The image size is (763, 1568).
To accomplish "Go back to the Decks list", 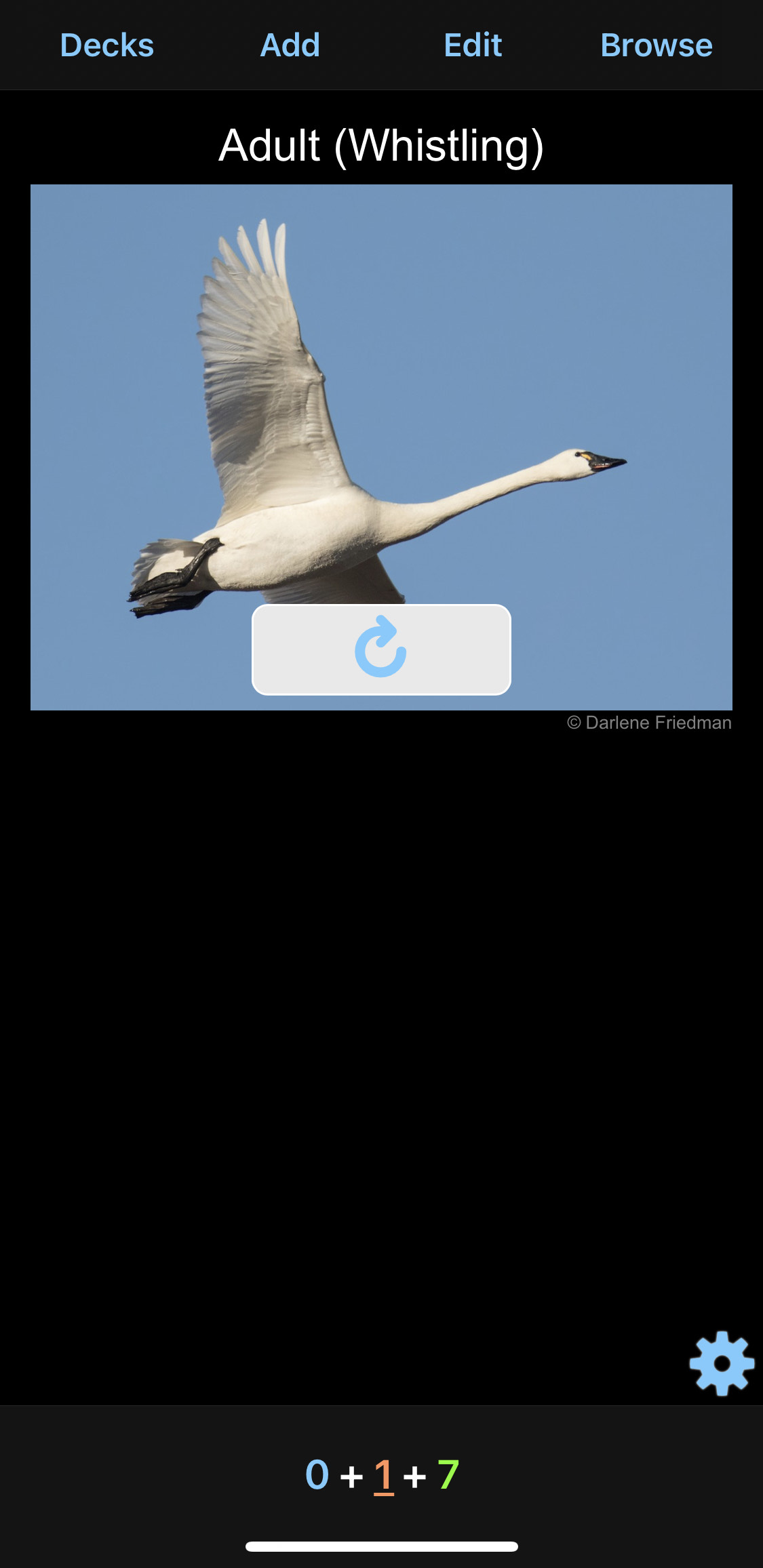I will pyautogui.click(x=106, y=45).
